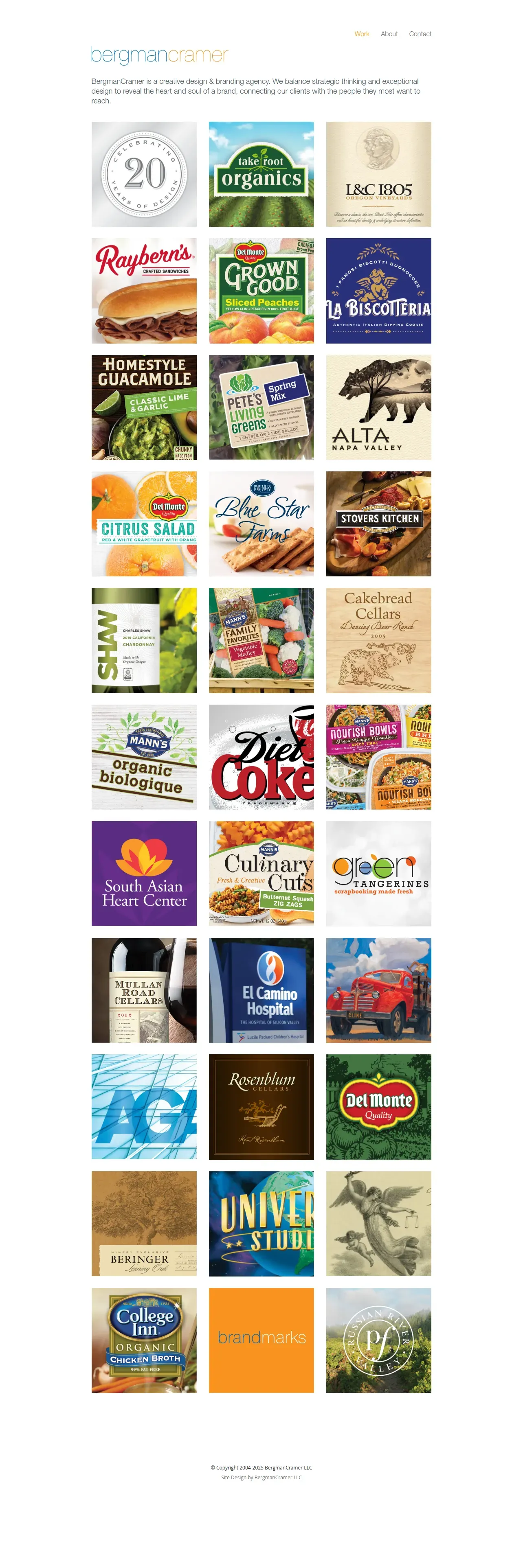
Task: Open the Homestyle Guacamole tile
Action: (x=144, y=407)
